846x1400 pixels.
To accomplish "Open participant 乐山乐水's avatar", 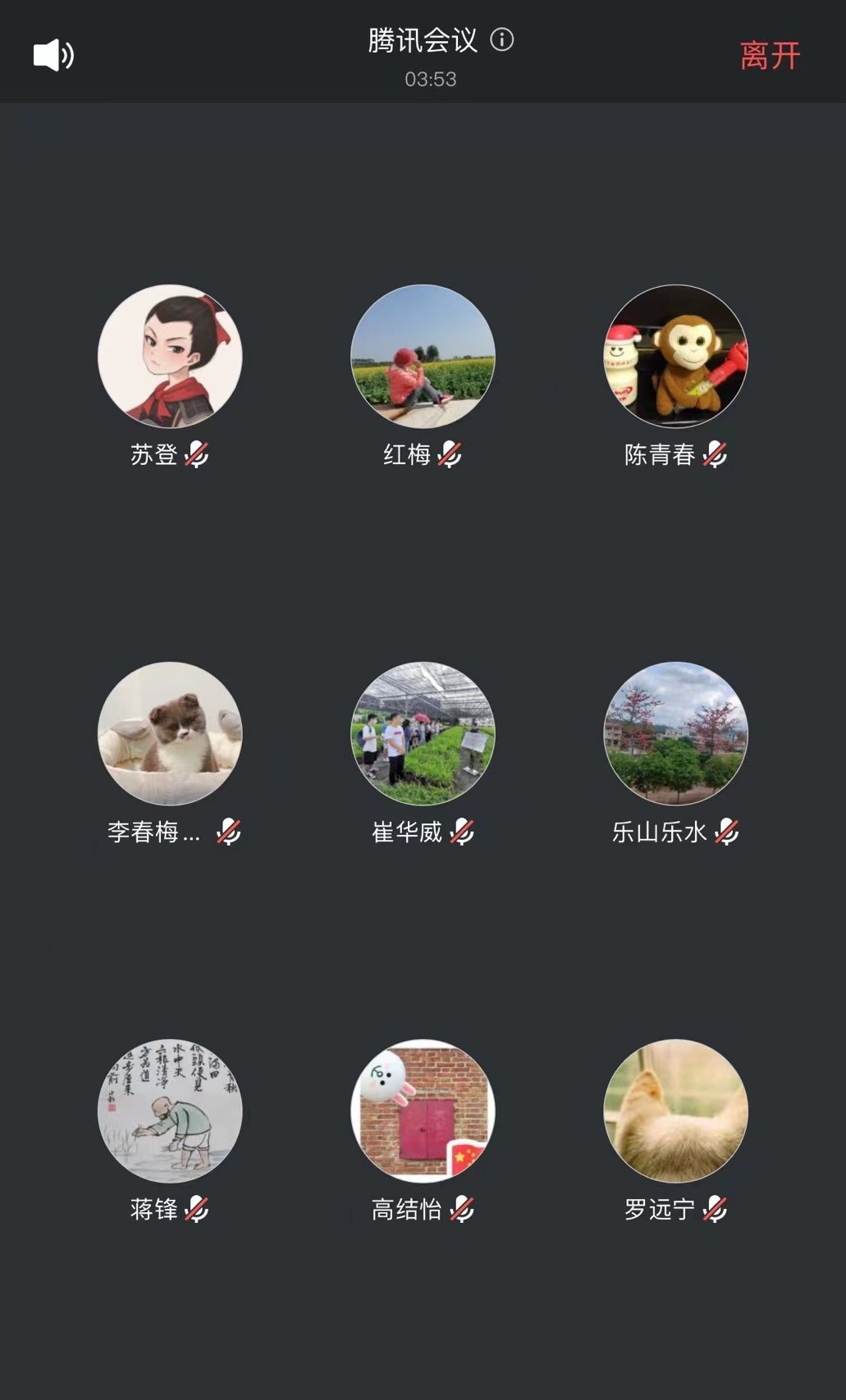I will [675, 733].
